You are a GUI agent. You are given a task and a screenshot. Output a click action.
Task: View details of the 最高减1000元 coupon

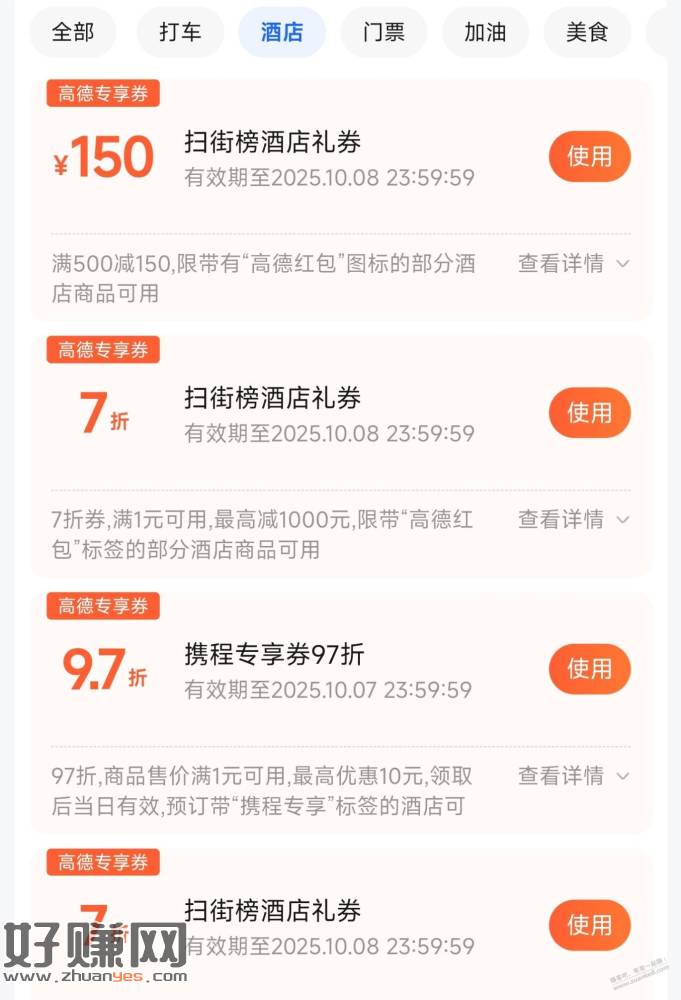(x=573, y=520)
